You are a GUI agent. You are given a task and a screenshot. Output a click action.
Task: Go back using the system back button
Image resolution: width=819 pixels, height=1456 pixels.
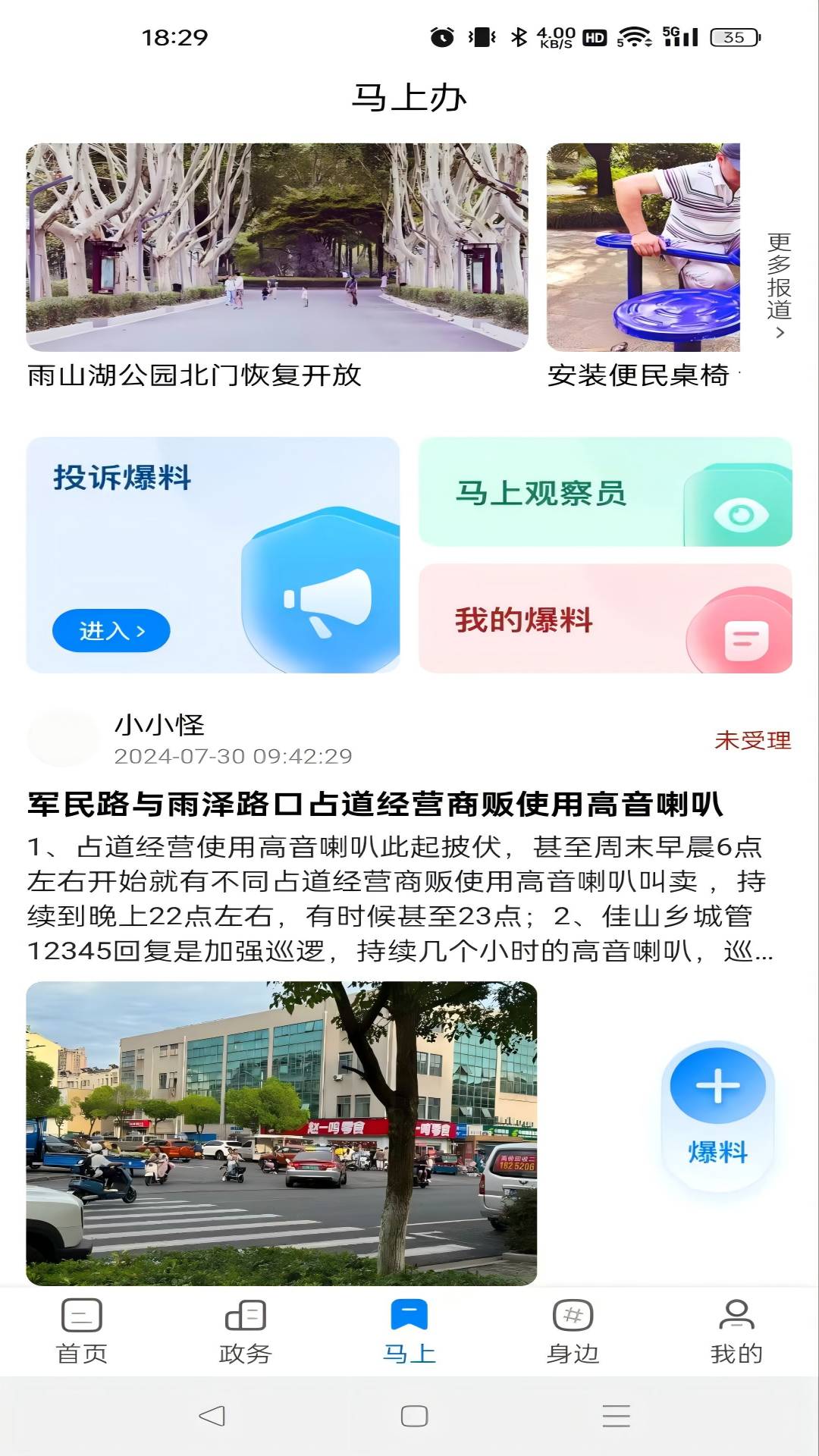click(x=212, y=1416)
